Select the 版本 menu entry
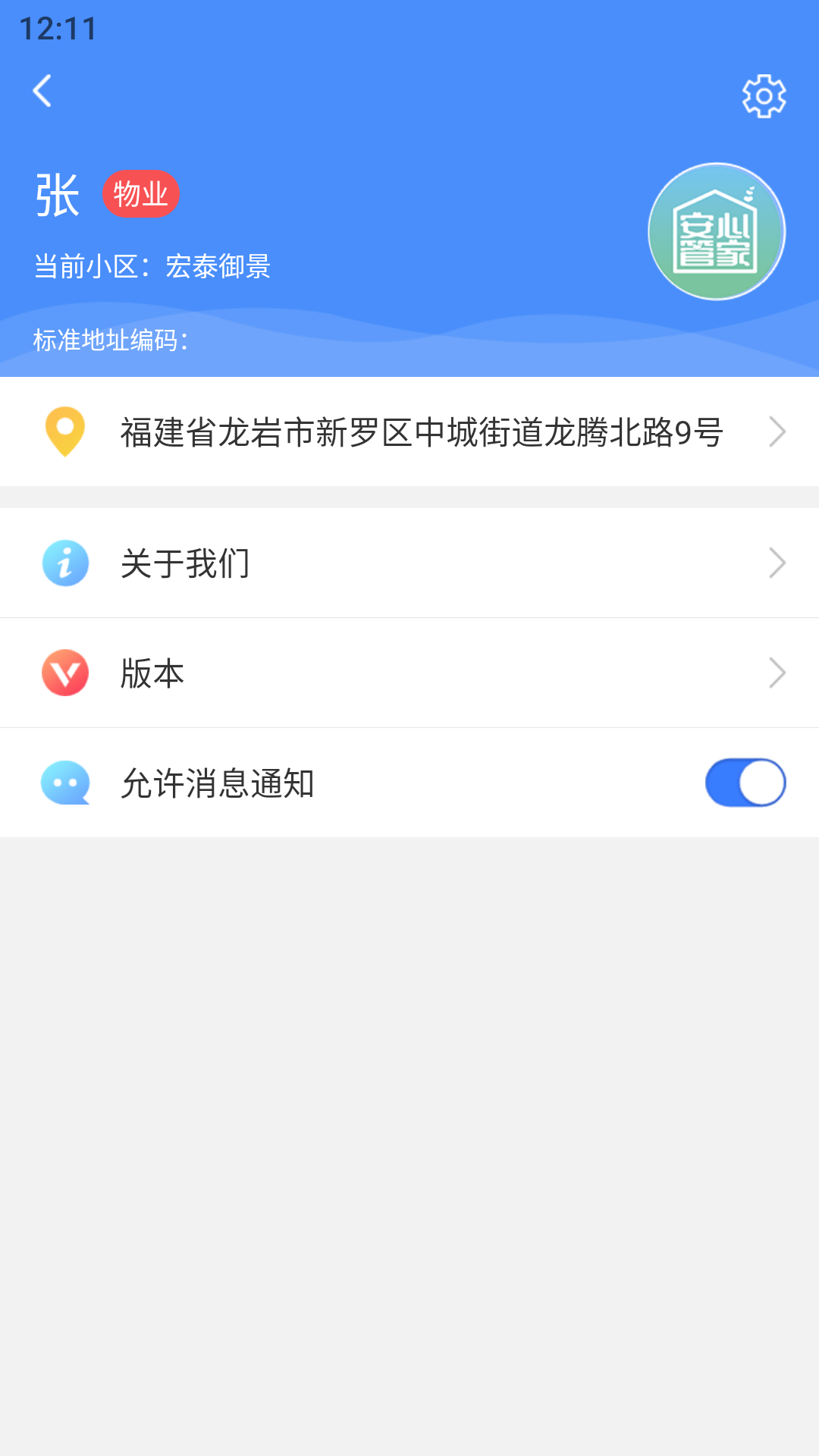 (x=152, y=673)
